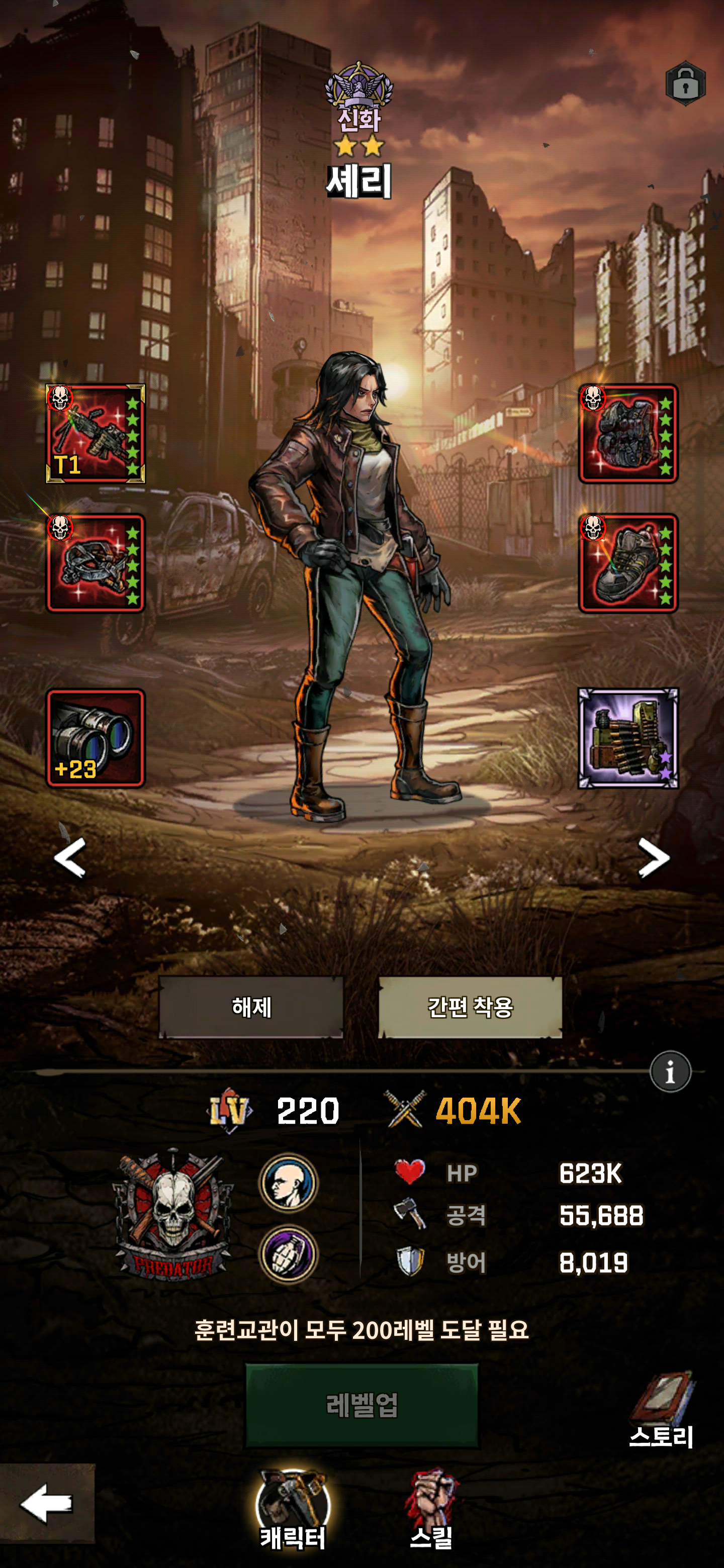The image size is (724, 1568).
Task: Tap the grenade skill icon
Action: coord(289,1253)
